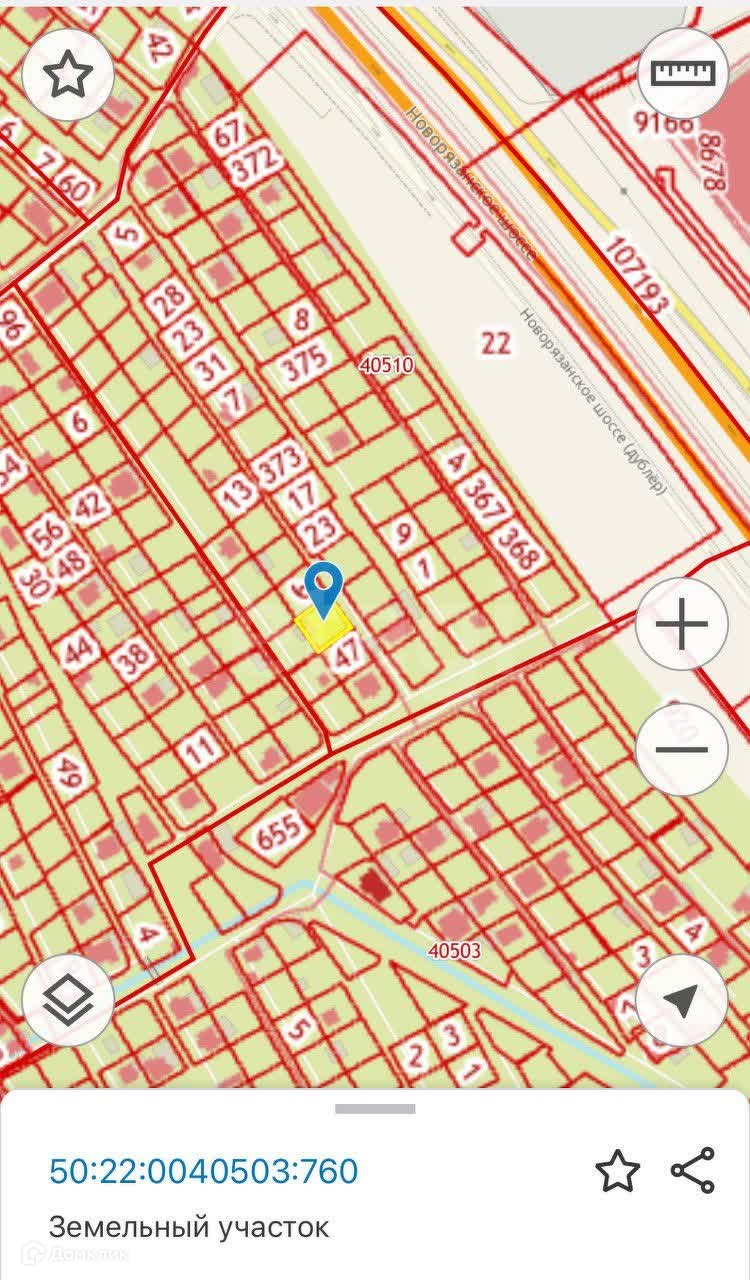Center the map on my location
This screenshot has width=750, height=1280.
pos(682,1001)
